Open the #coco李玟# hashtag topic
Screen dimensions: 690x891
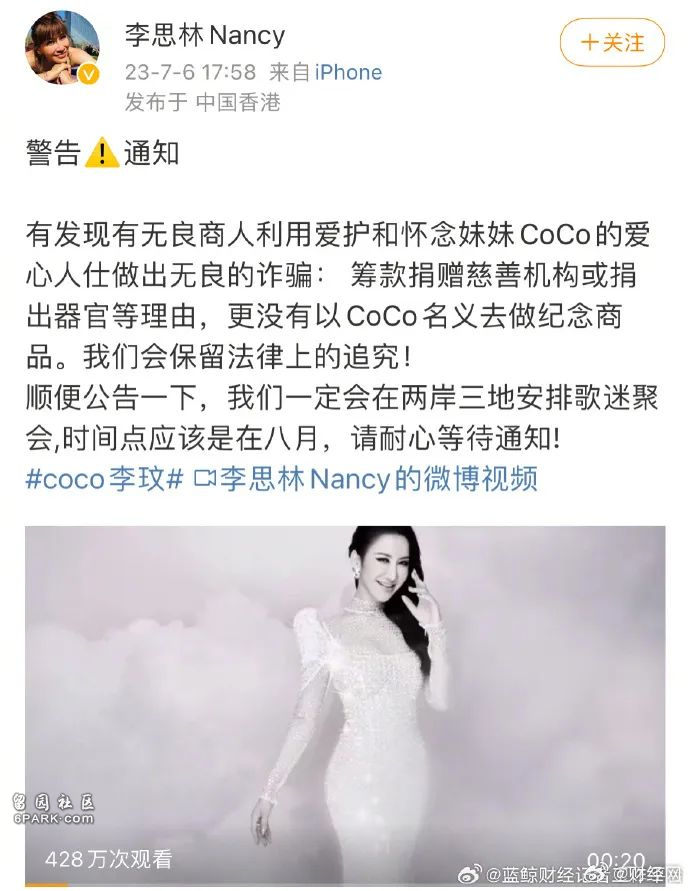(x=104, y=478)
